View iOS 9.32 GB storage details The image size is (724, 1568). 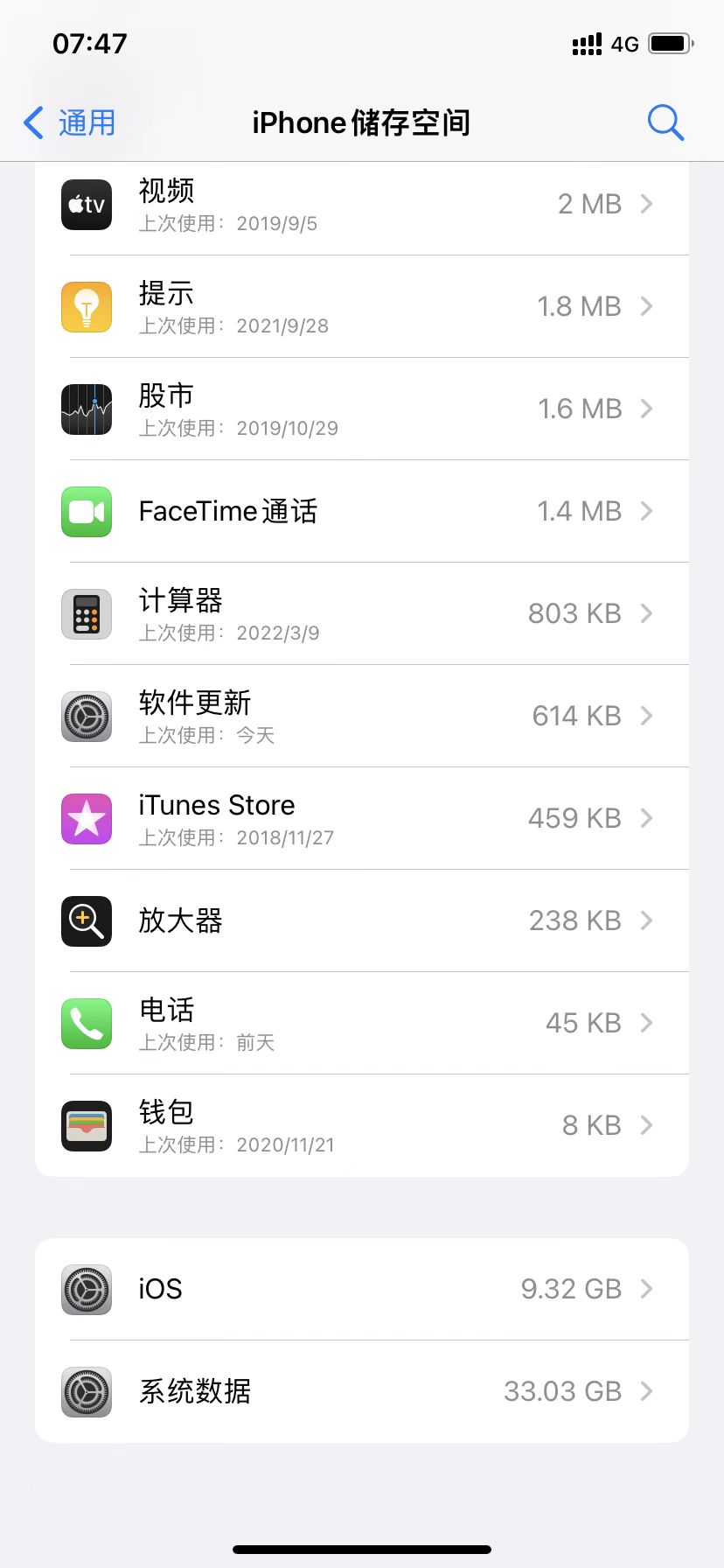click(362, 1290)
